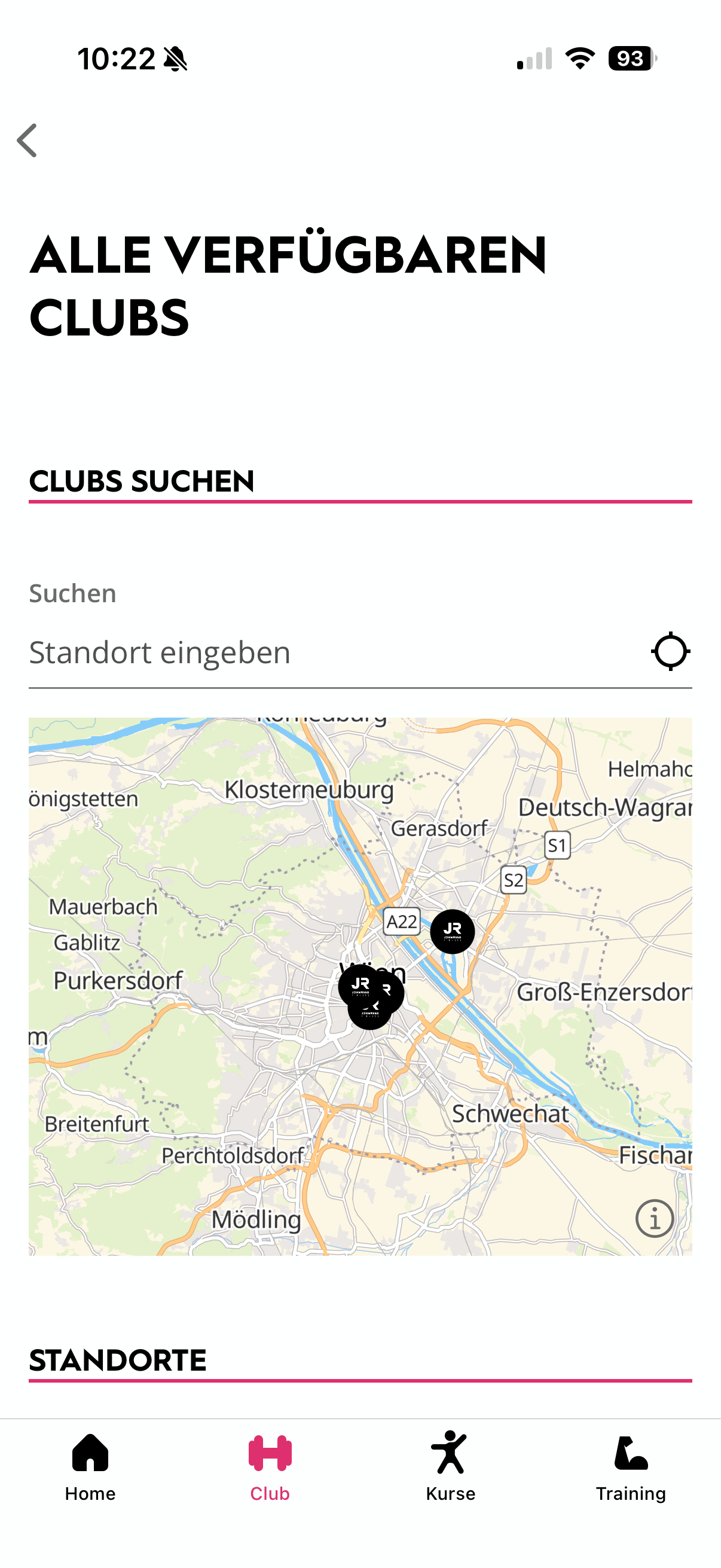Switch to the Home tab

(90, 1467)
